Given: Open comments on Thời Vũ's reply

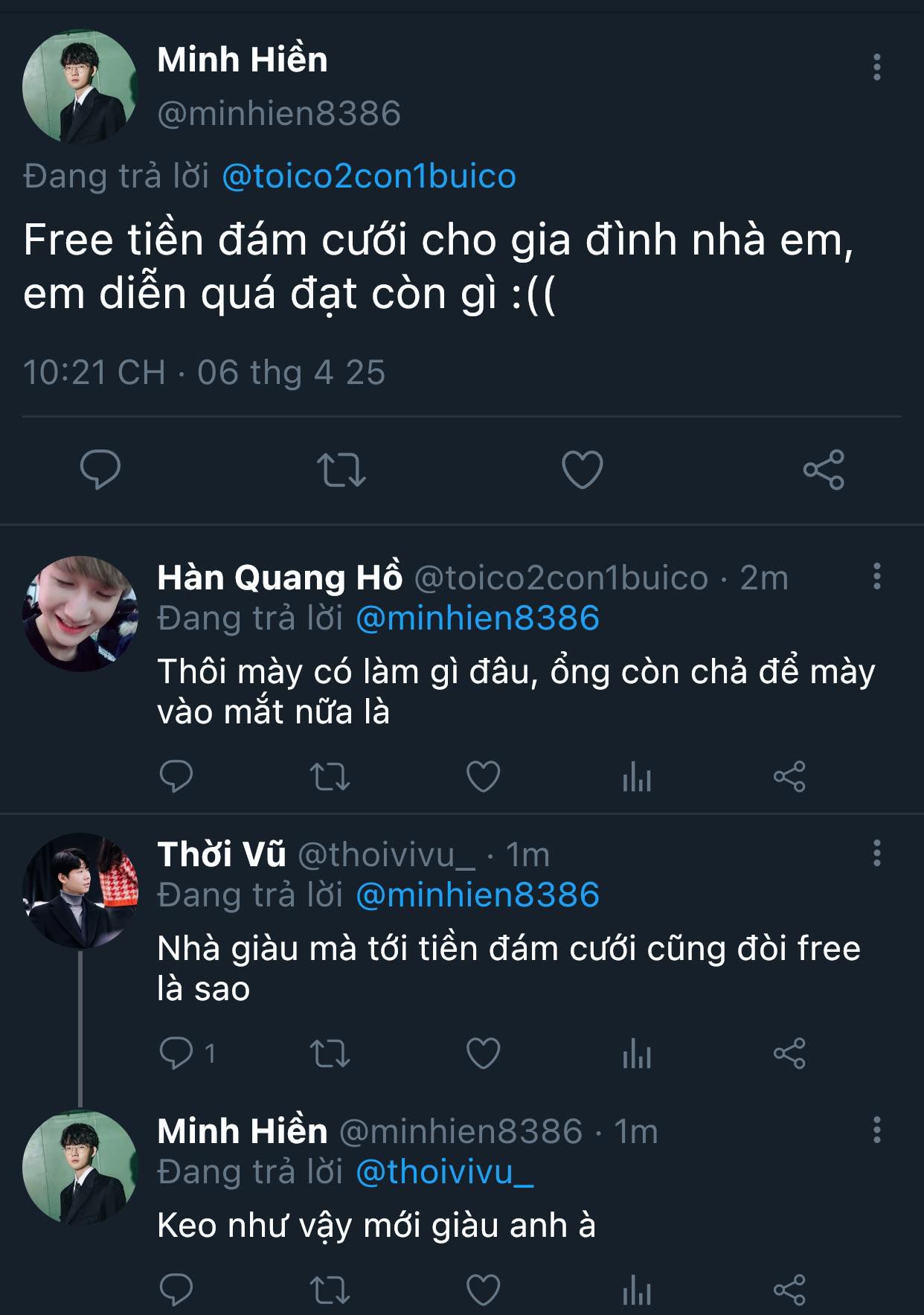Looking at the screenshot, I should [176, 1054].
